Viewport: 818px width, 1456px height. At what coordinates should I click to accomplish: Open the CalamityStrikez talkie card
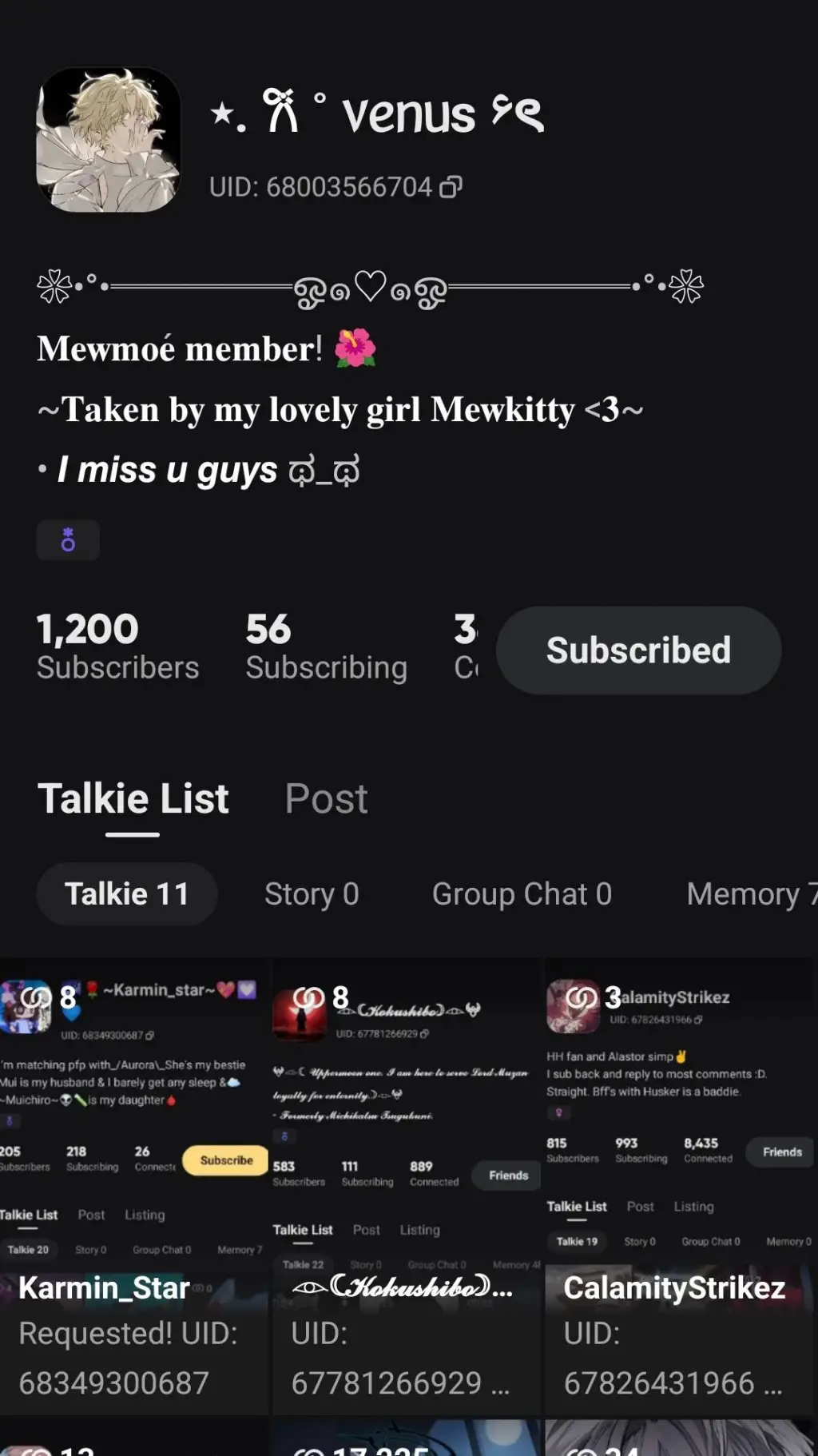681,1186
